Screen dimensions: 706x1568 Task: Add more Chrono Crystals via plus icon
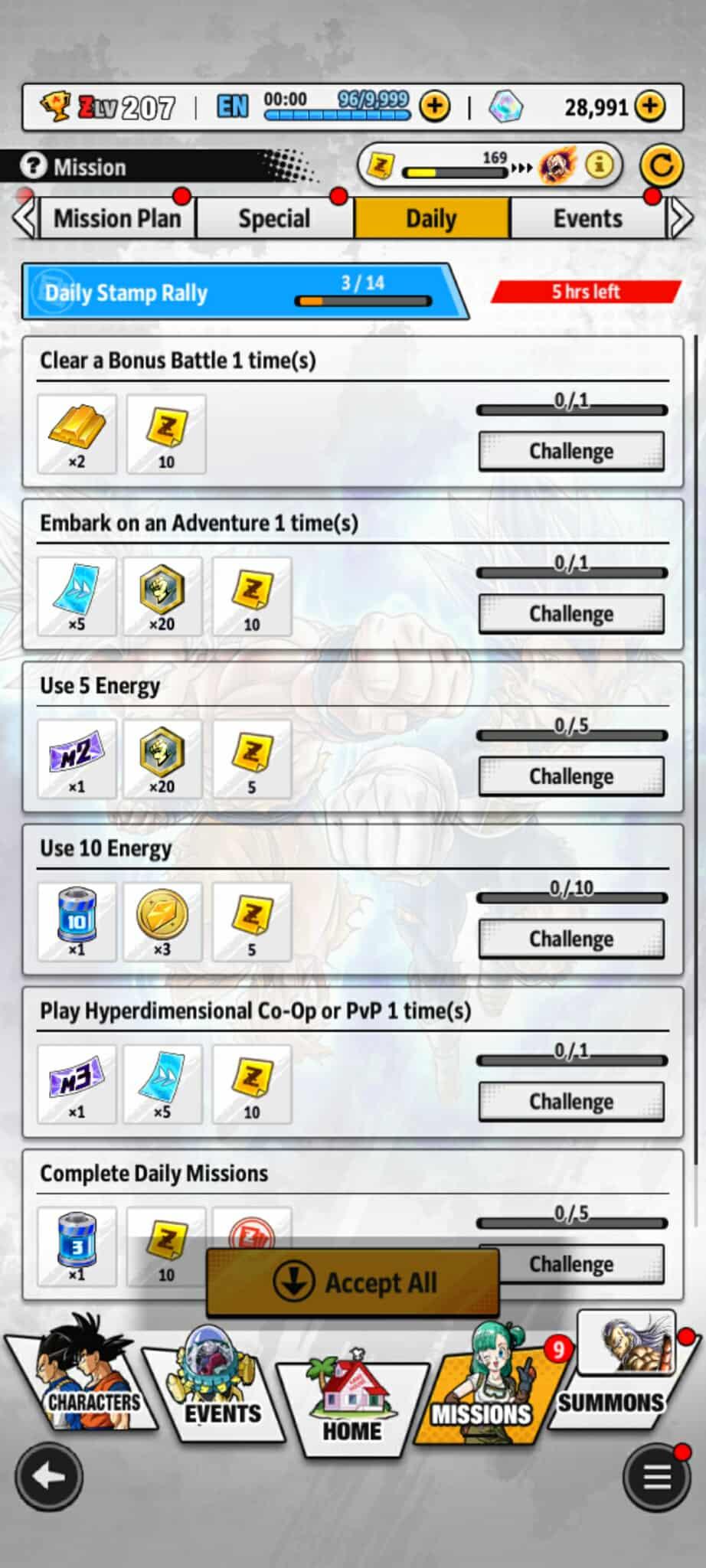[650, 106]
